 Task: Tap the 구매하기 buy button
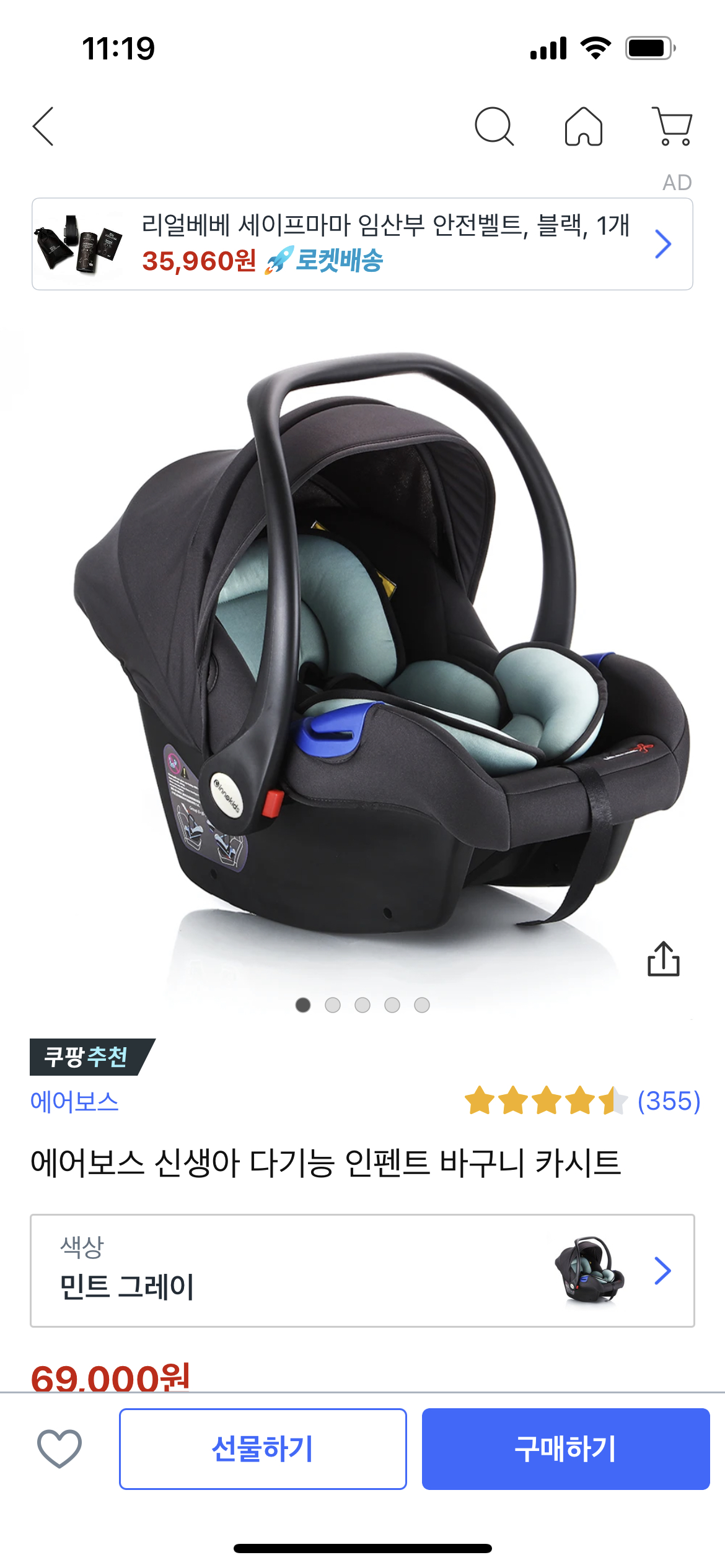pos(565,1448)
